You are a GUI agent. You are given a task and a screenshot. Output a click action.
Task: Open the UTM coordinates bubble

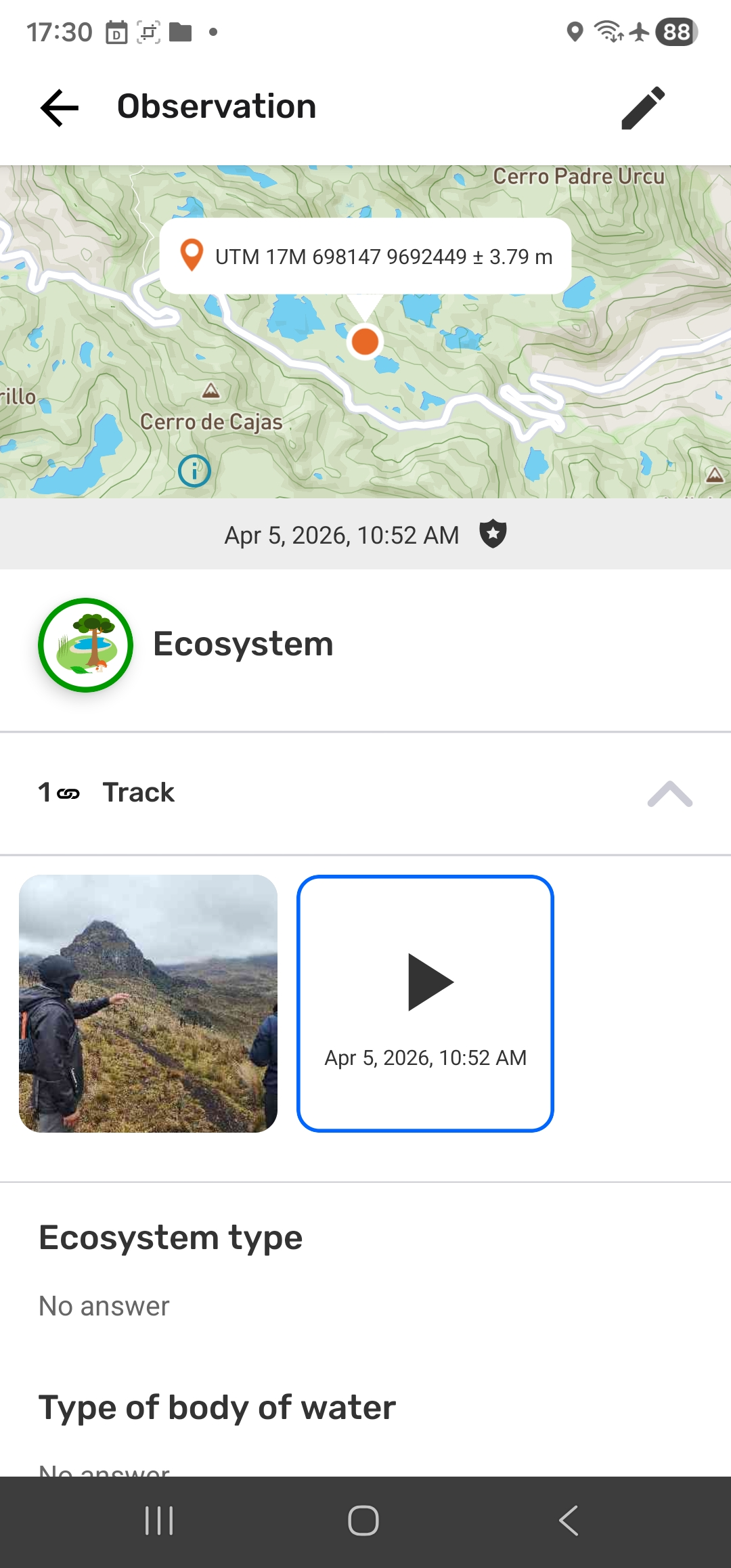click(365, 256)
